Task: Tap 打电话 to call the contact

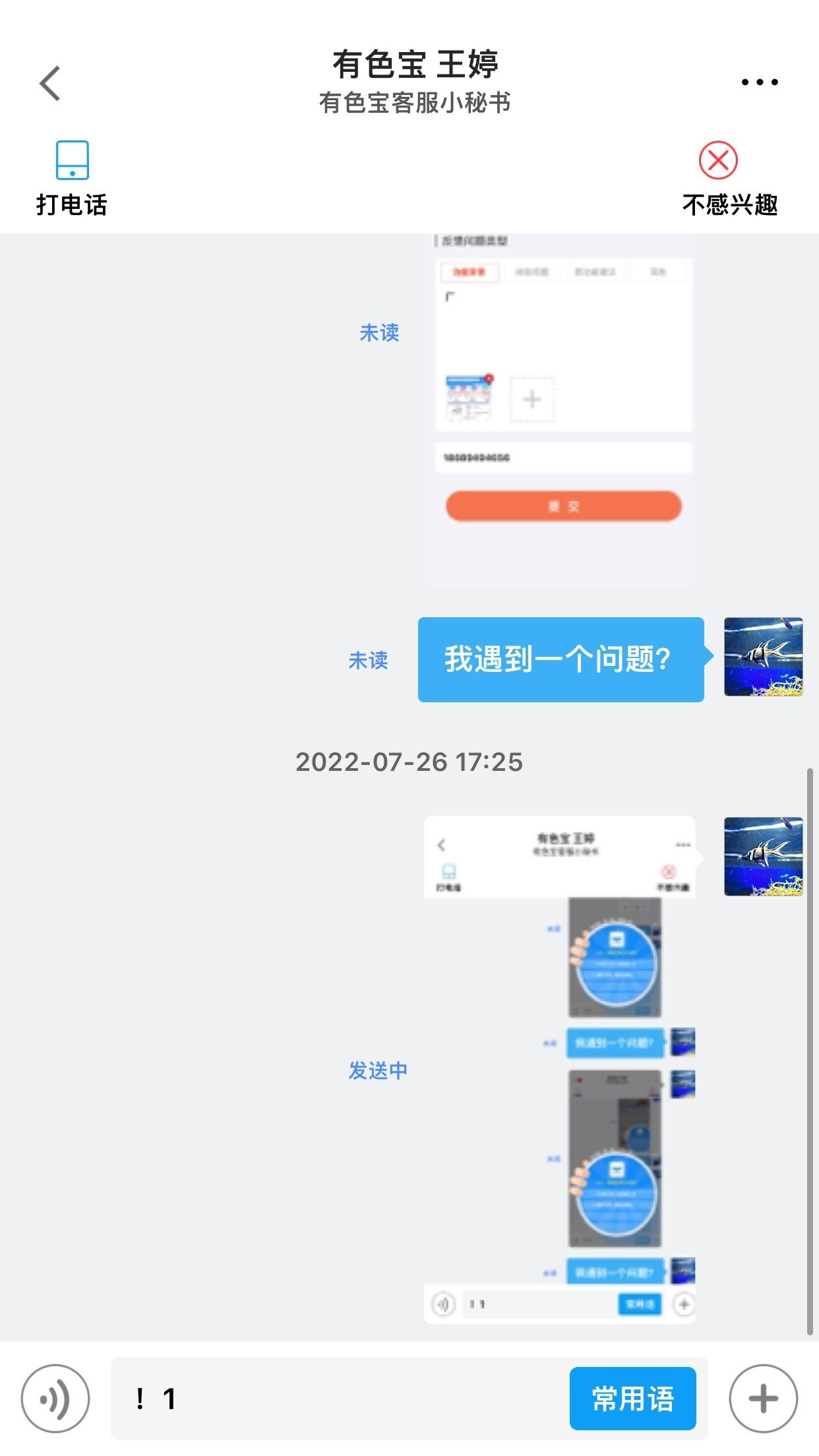Action: click(x=72, y=179)
